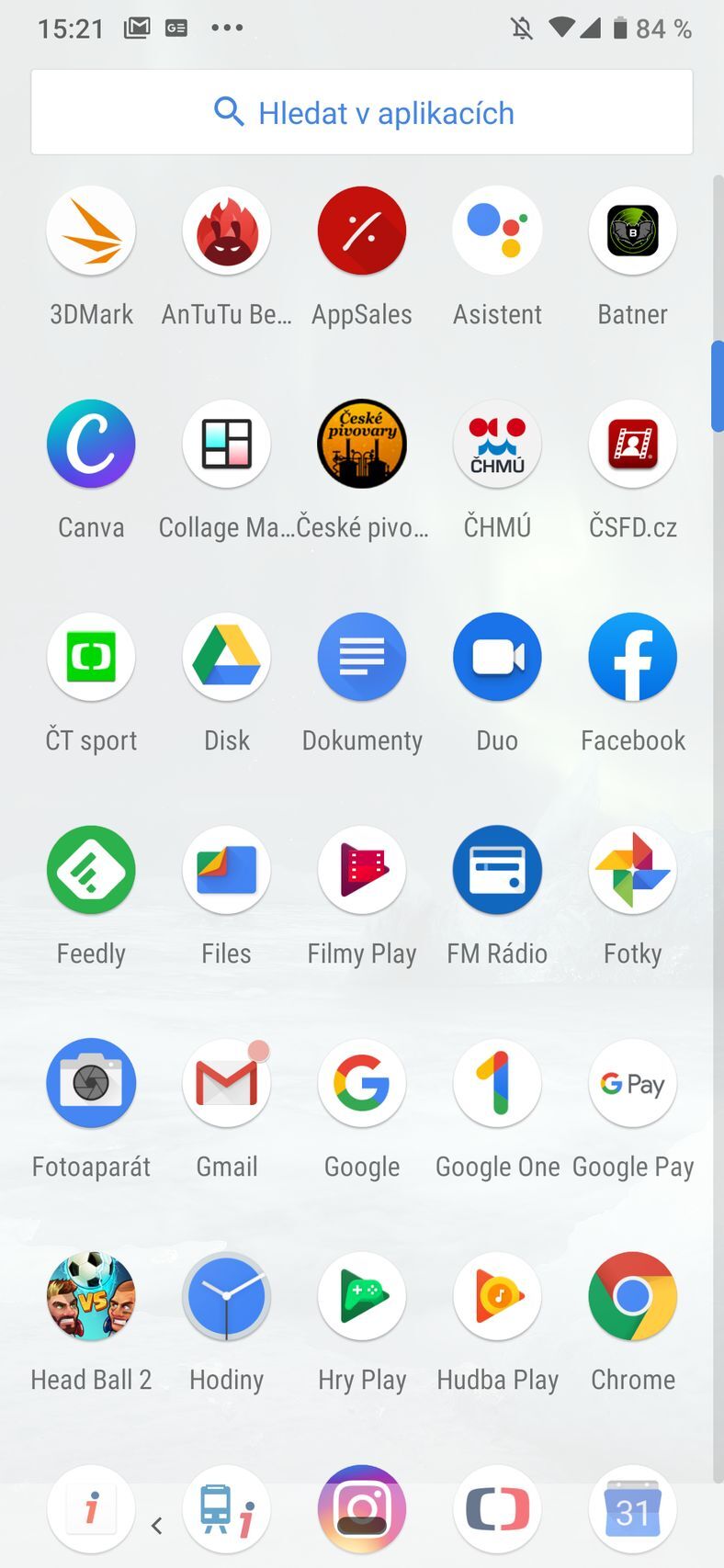Open the 3DMark benchmark app
This screenshot has width=724, height=1568.
point(91,231)
